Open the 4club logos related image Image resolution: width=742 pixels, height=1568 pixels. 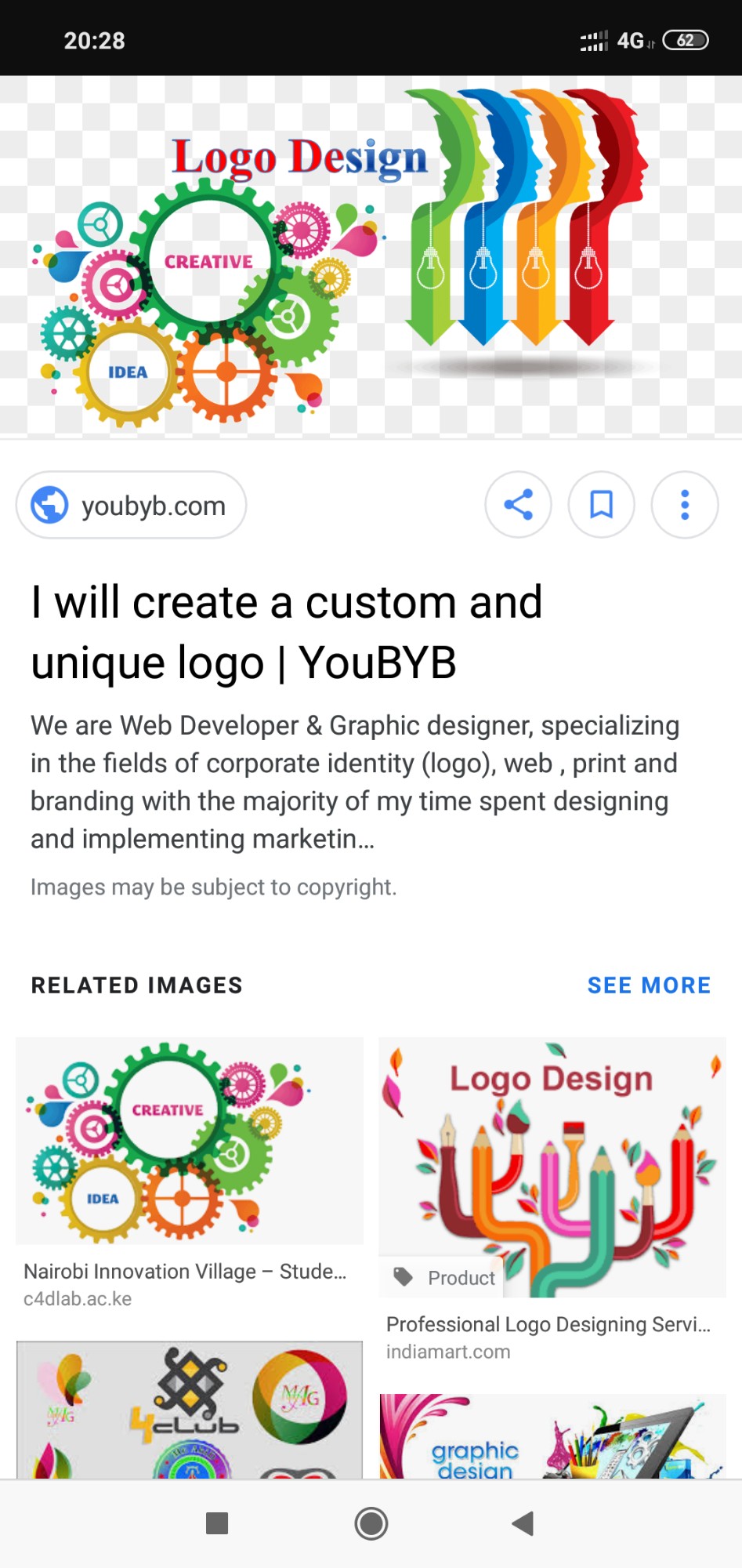tap(189, 1410)
